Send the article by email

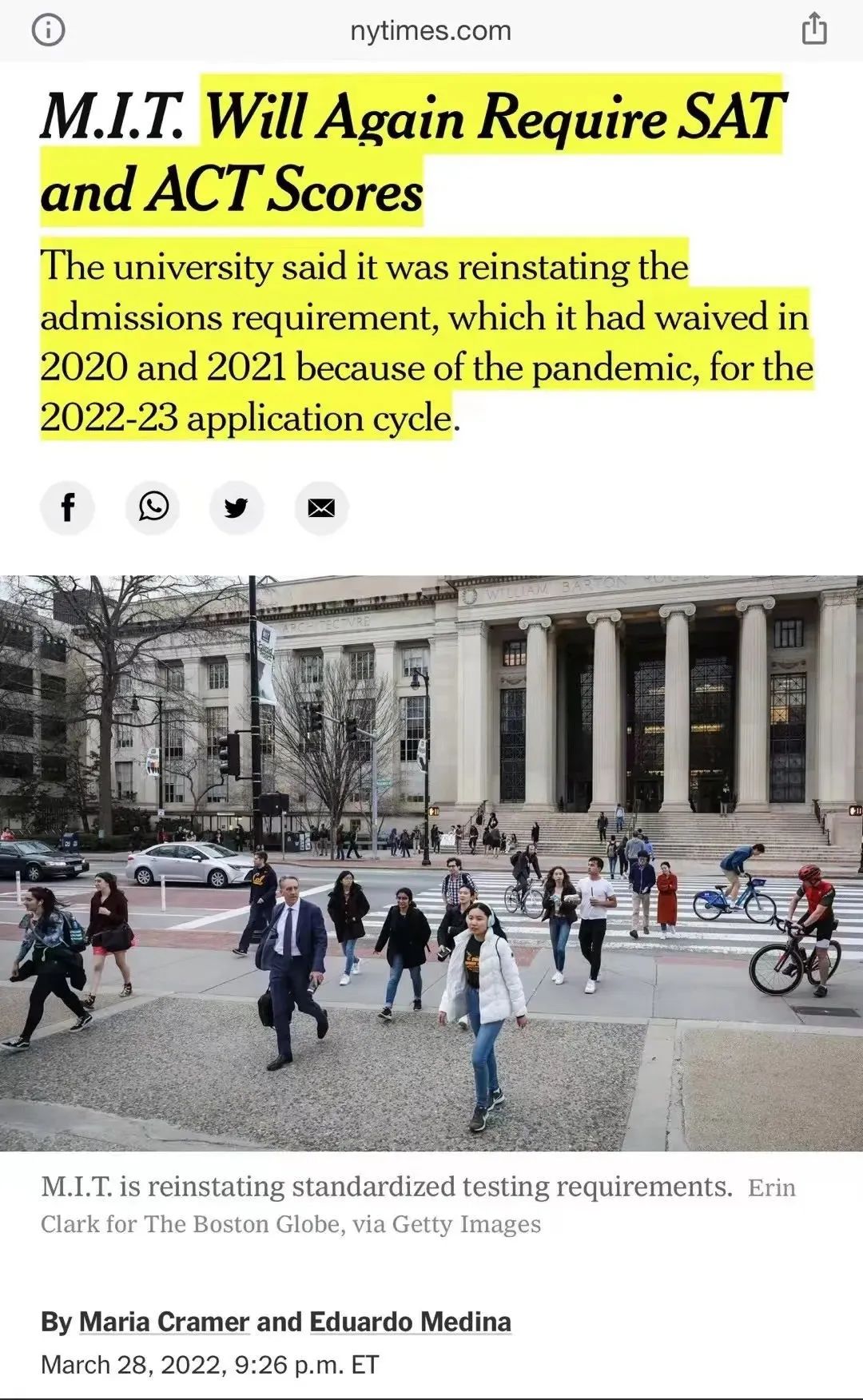tap(321, 507)
